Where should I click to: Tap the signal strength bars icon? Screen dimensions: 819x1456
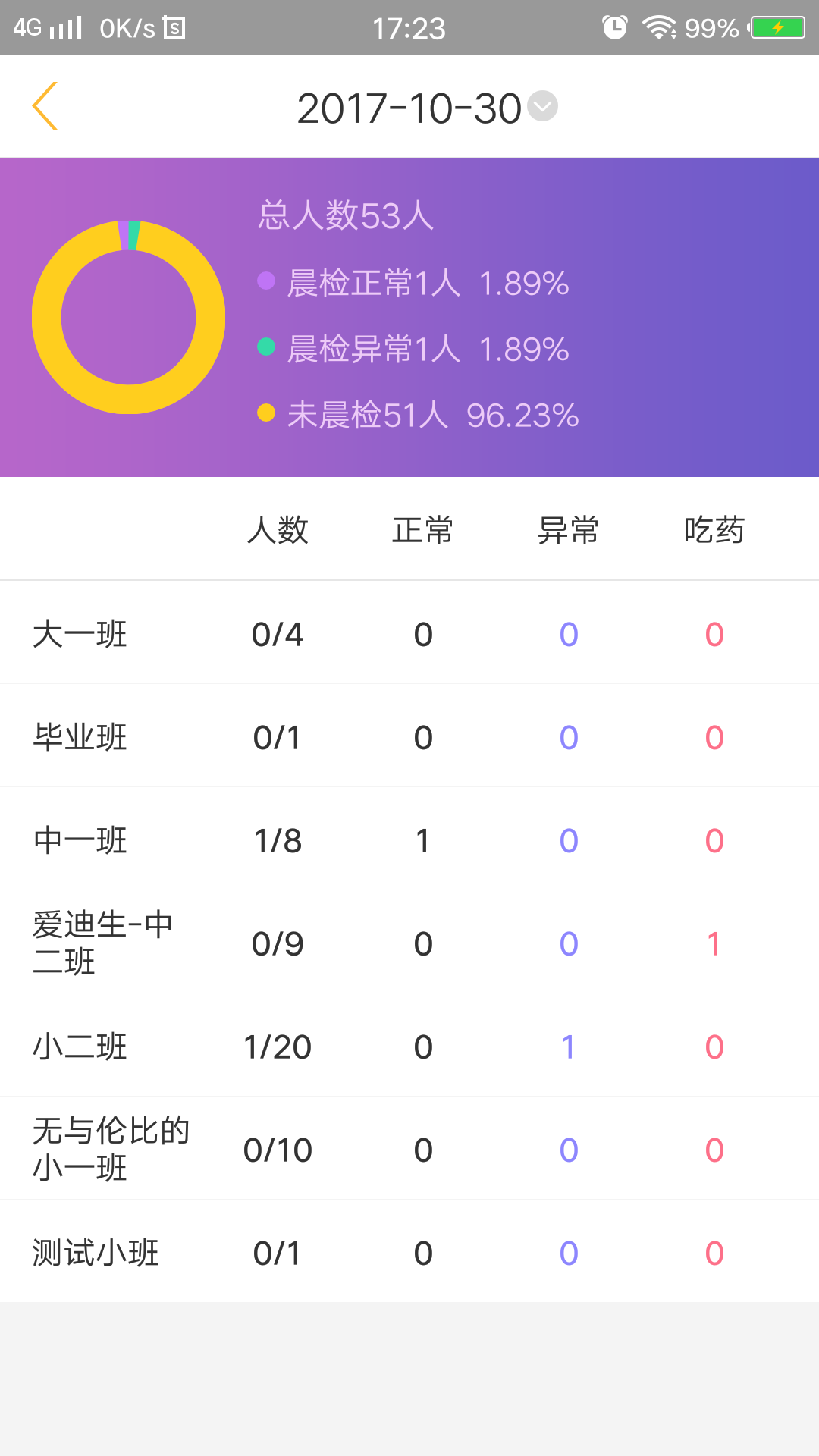[64, 27]
